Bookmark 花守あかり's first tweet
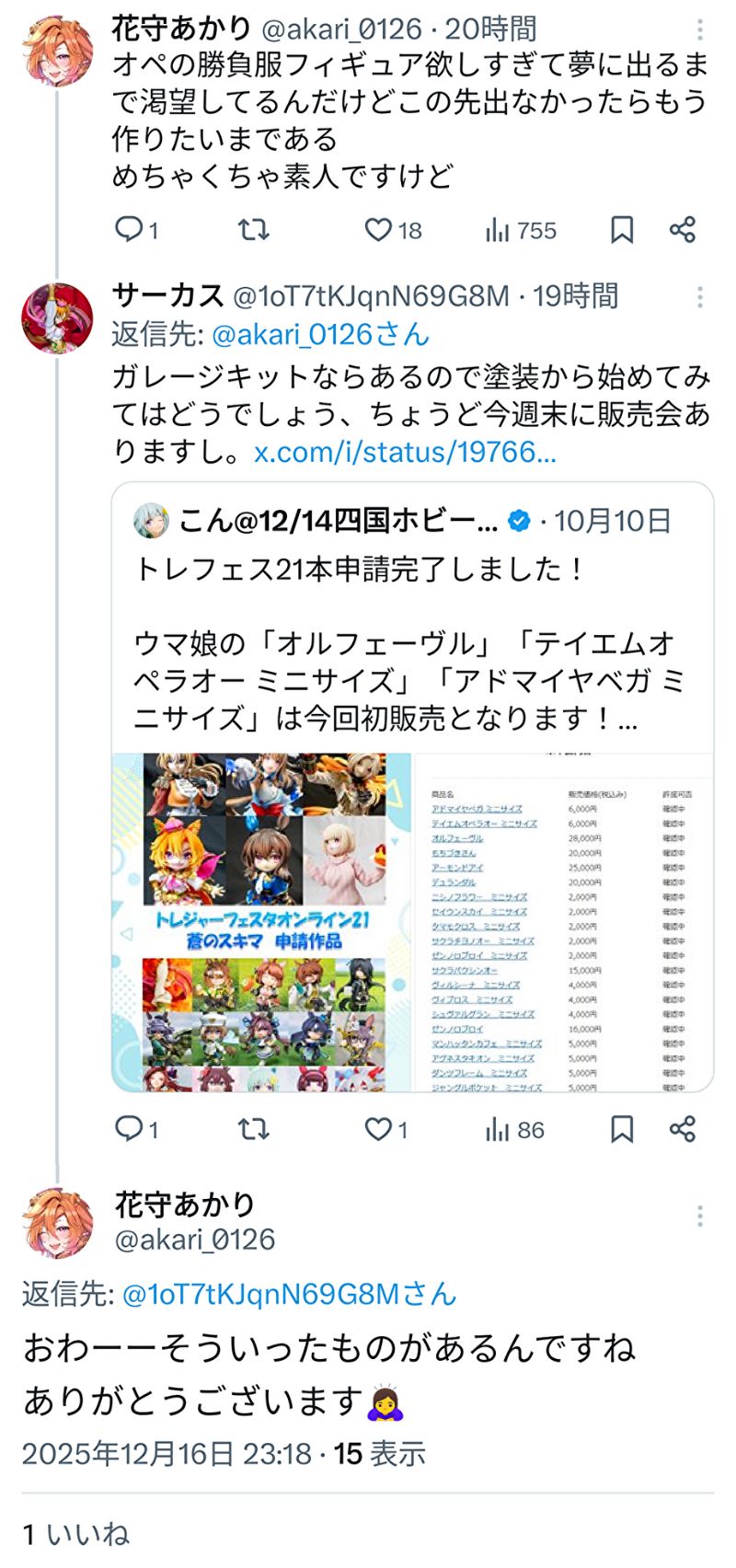Image resolution: width=736 pixels, height=1568 pixels. tap(622, 229)
